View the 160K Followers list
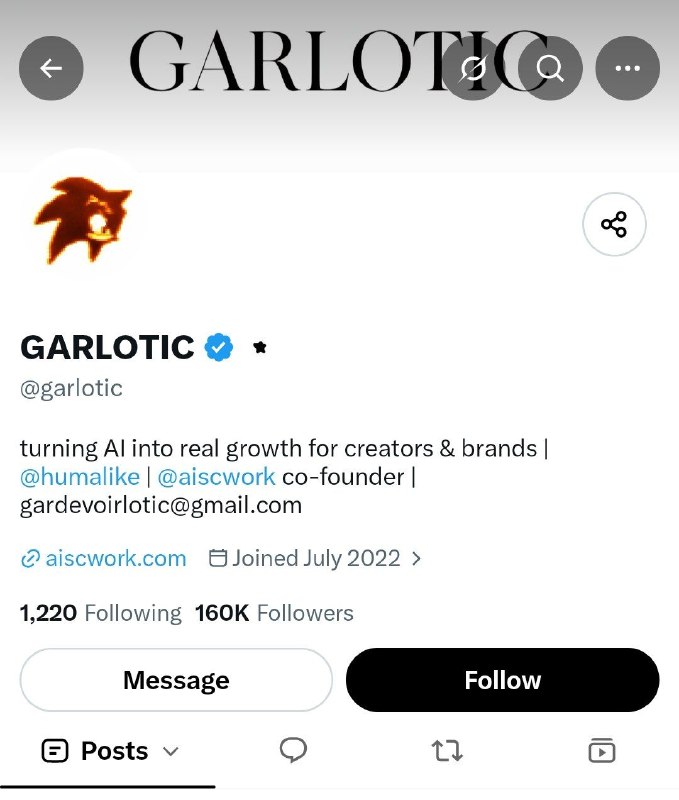The image size is (679, 800). 274,613
